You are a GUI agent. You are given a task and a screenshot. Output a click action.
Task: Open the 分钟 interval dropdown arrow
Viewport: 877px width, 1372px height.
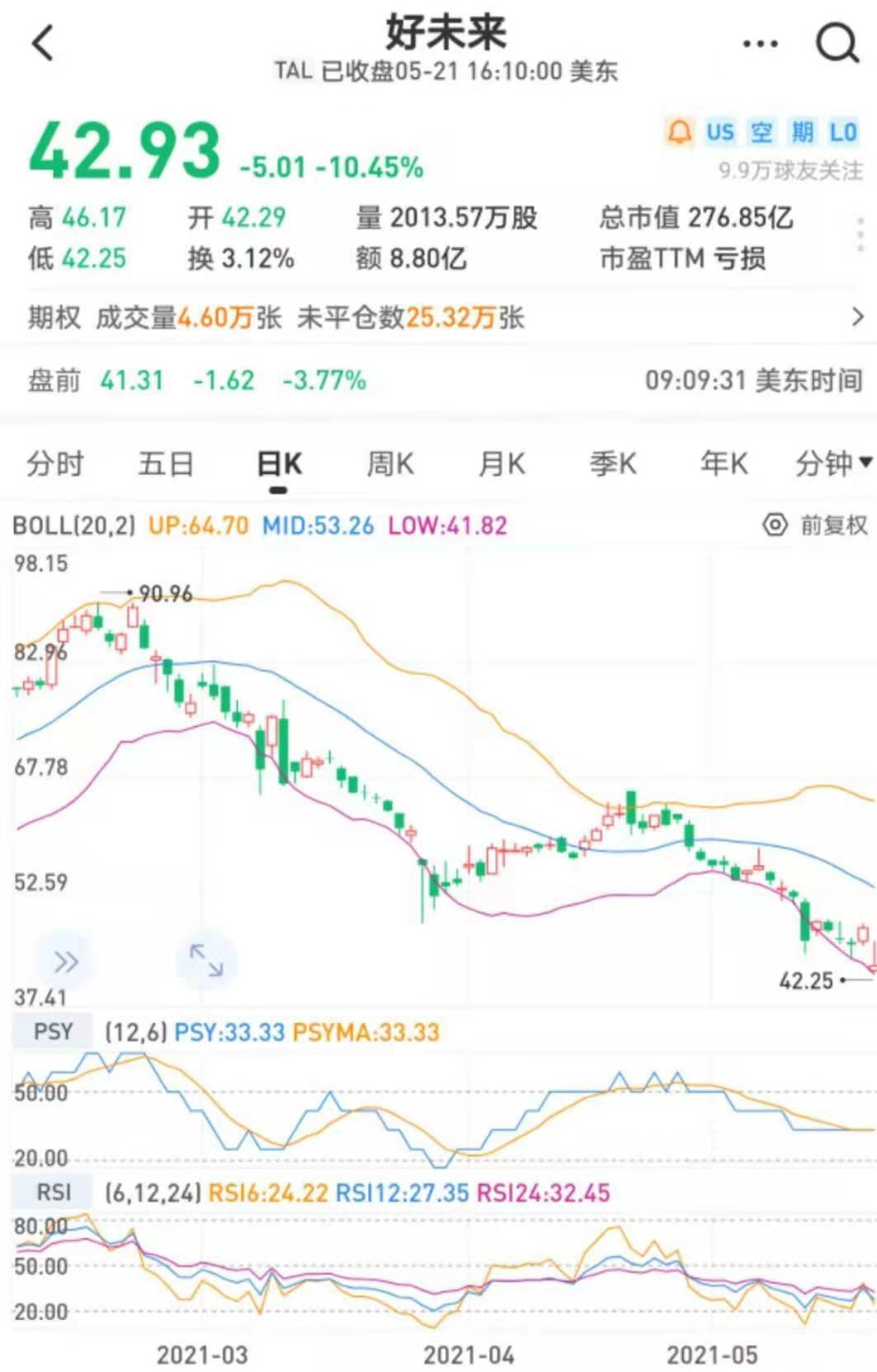[863, 464]
